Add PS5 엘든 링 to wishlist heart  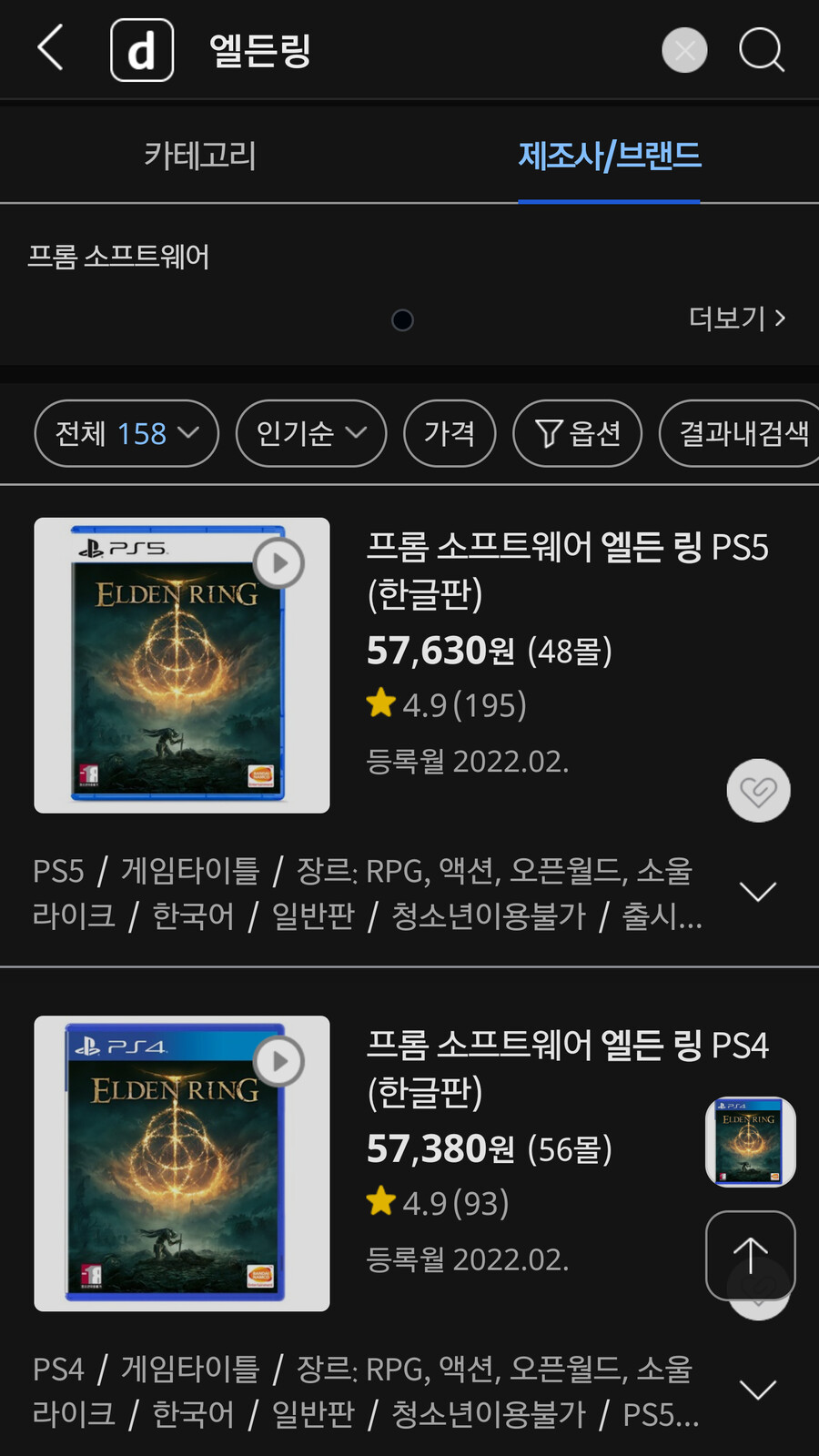pyautogui.click(x=758, y=791)
